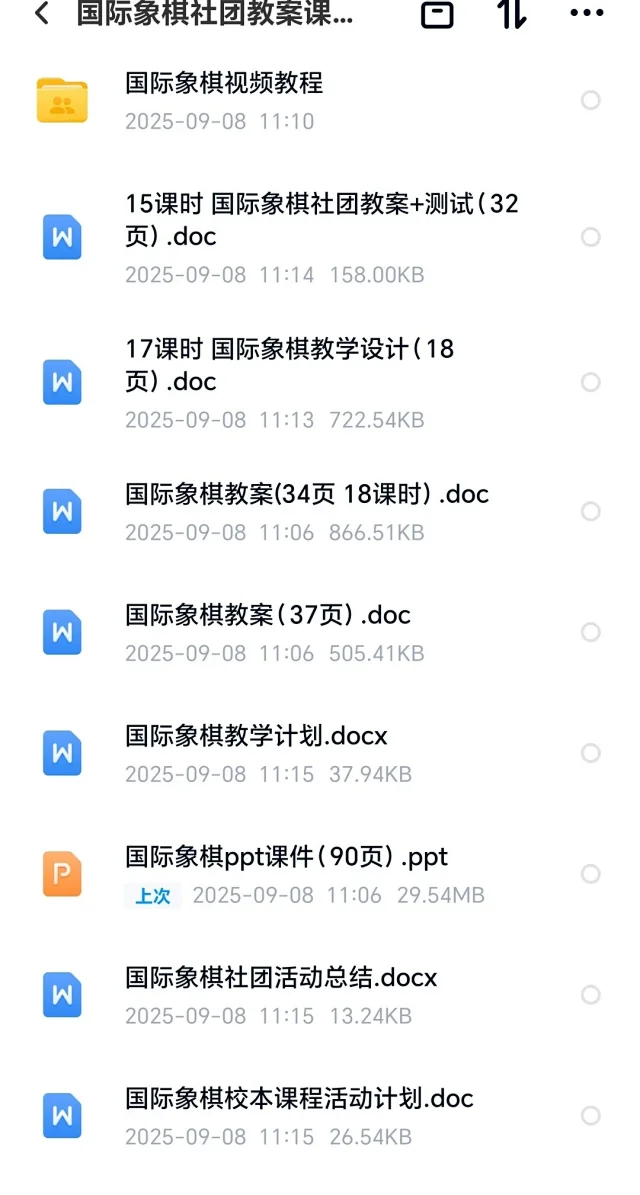640x1195 pixels.
Task: Go back using the top-left arrow
Action: click(x=42, y=13)
